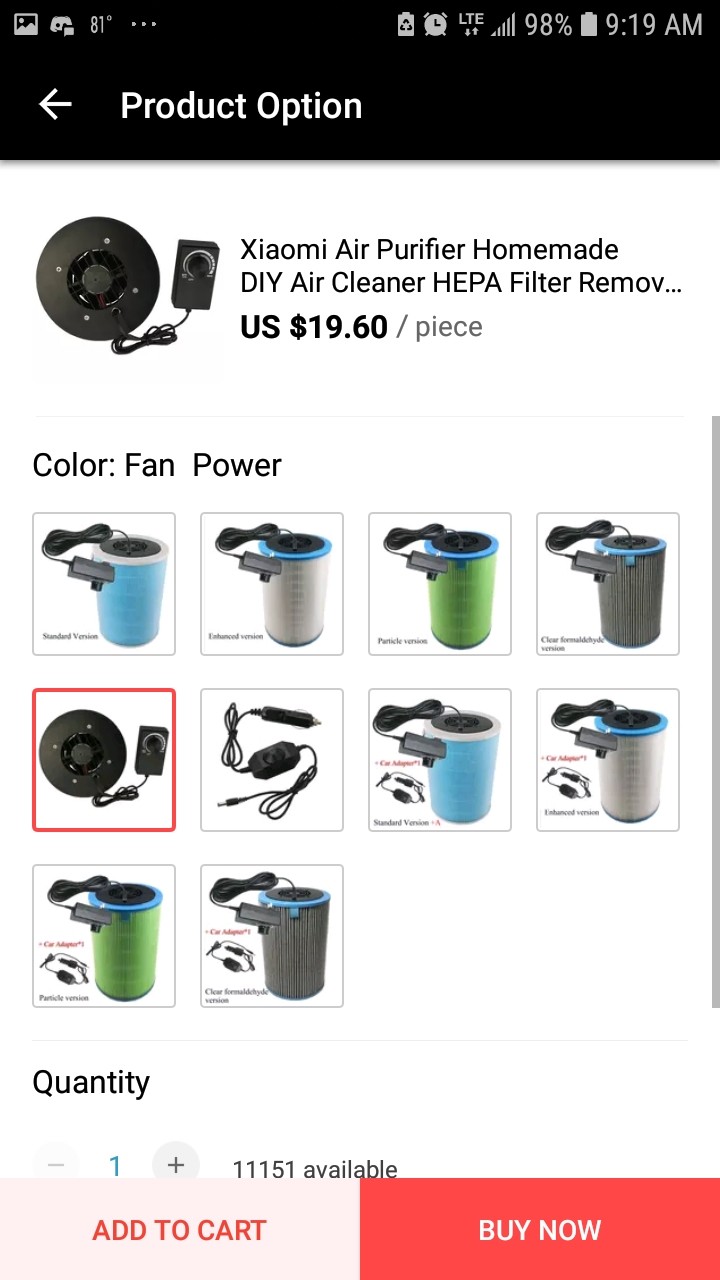Increase quantity with the plus button
Viewport: 720px width, 1280px height.
pos(176,1164)
